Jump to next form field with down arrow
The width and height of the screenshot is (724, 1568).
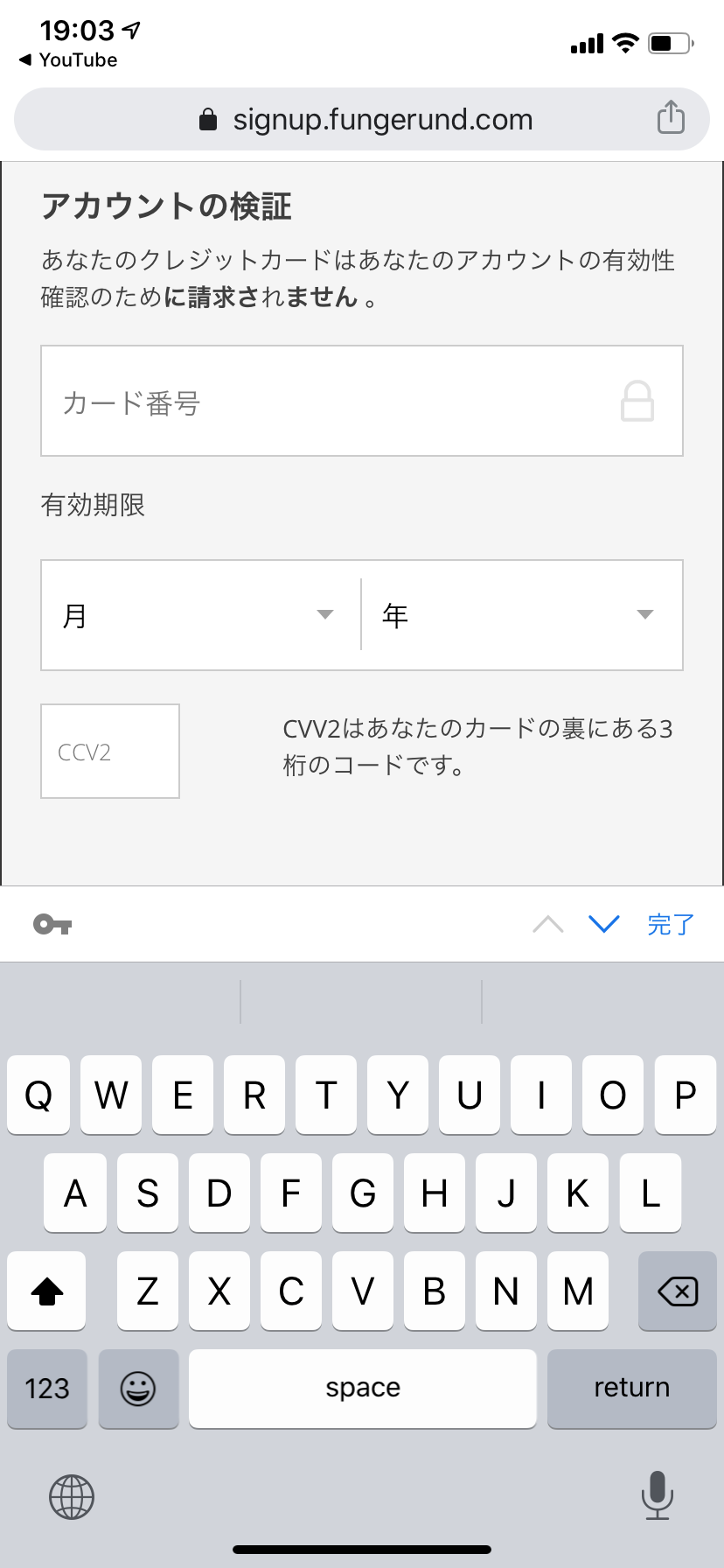pyautogui.click(x=603, y=924)
